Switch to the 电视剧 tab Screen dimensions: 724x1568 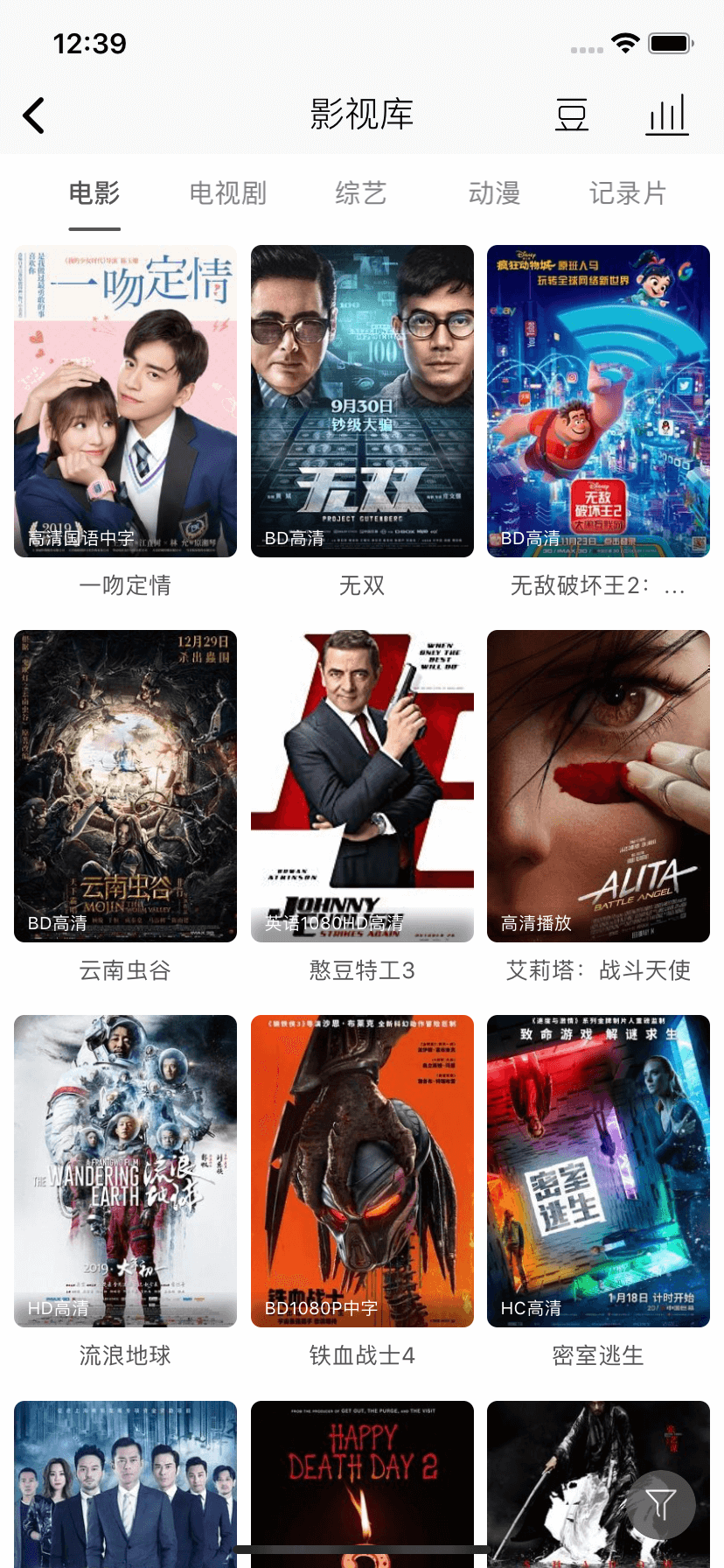(227, 193)
